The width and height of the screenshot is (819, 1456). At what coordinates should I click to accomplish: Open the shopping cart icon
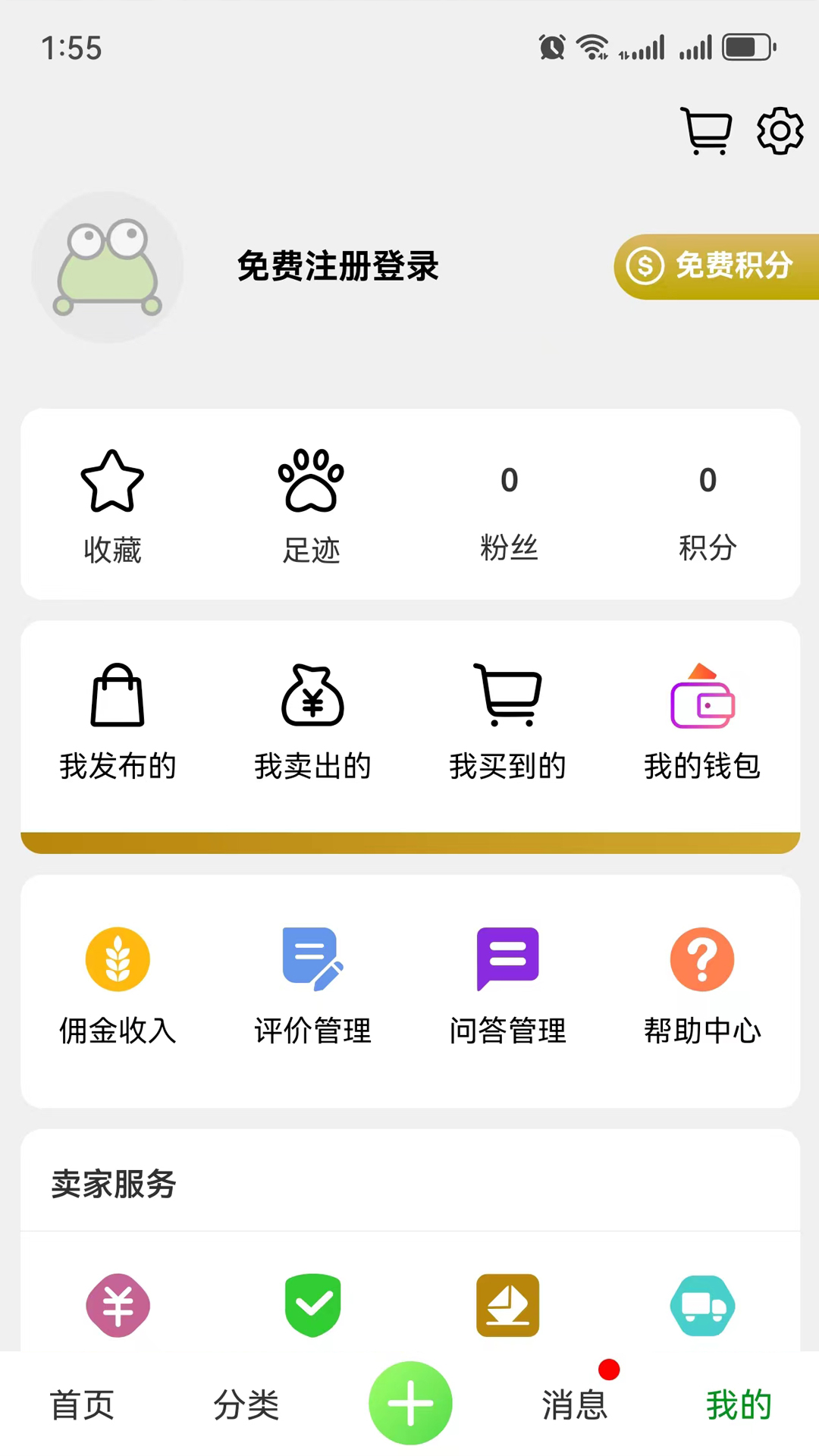[x=706, y=131]
